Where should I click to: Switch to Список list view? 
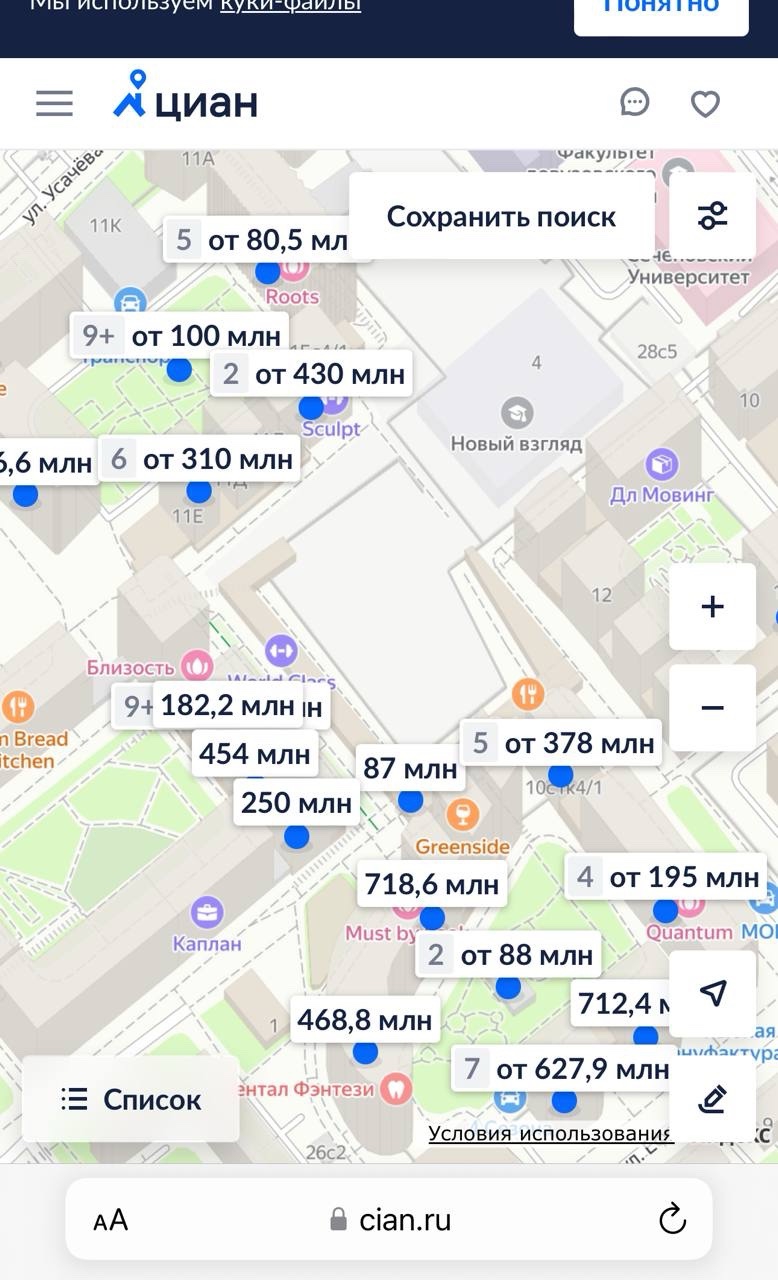(x=131, y=1099)
